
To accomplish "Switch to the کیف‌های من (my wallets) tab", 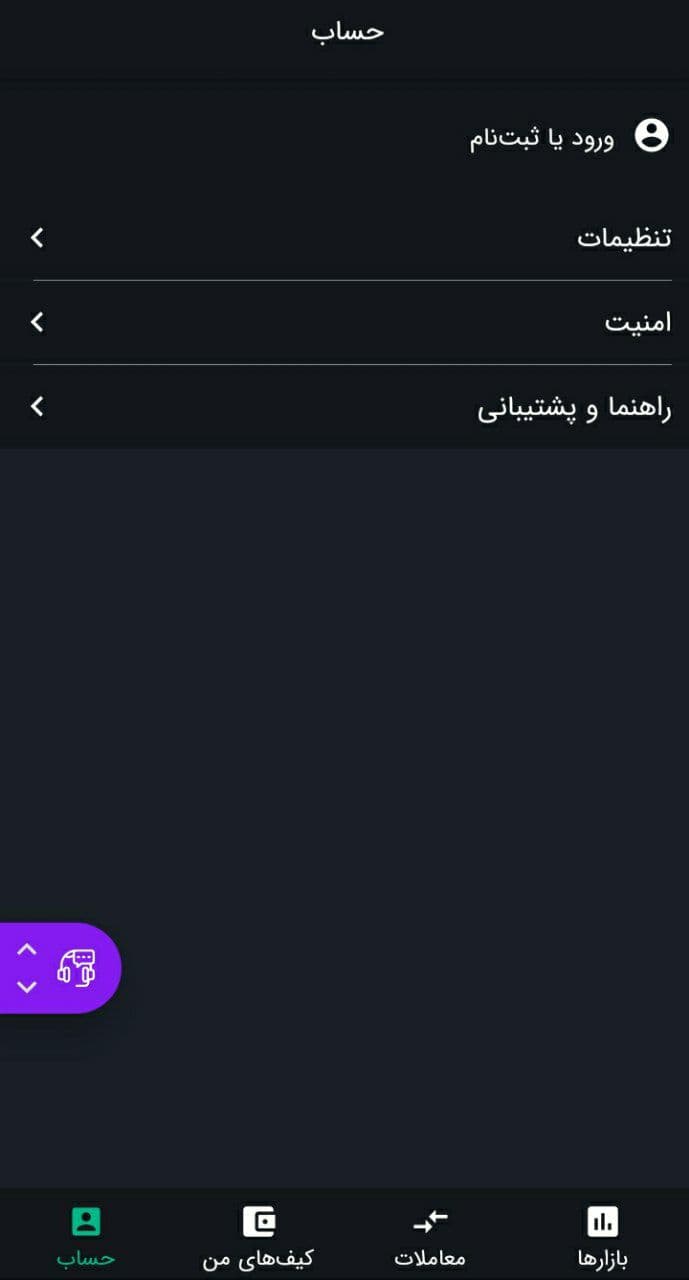I will pos(258,1235).
